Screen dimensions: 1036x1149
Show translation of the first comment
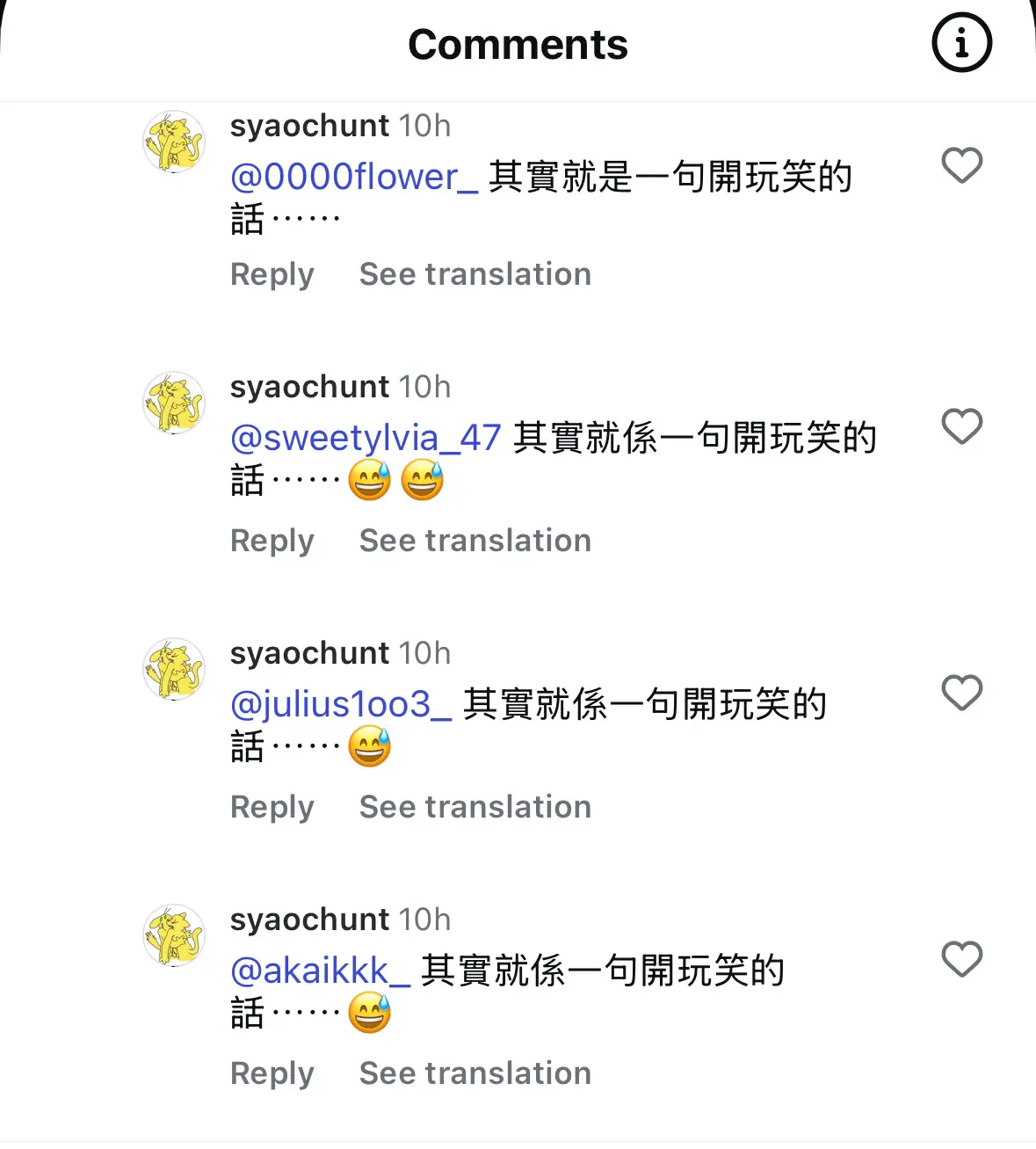(x=475, y=274)
